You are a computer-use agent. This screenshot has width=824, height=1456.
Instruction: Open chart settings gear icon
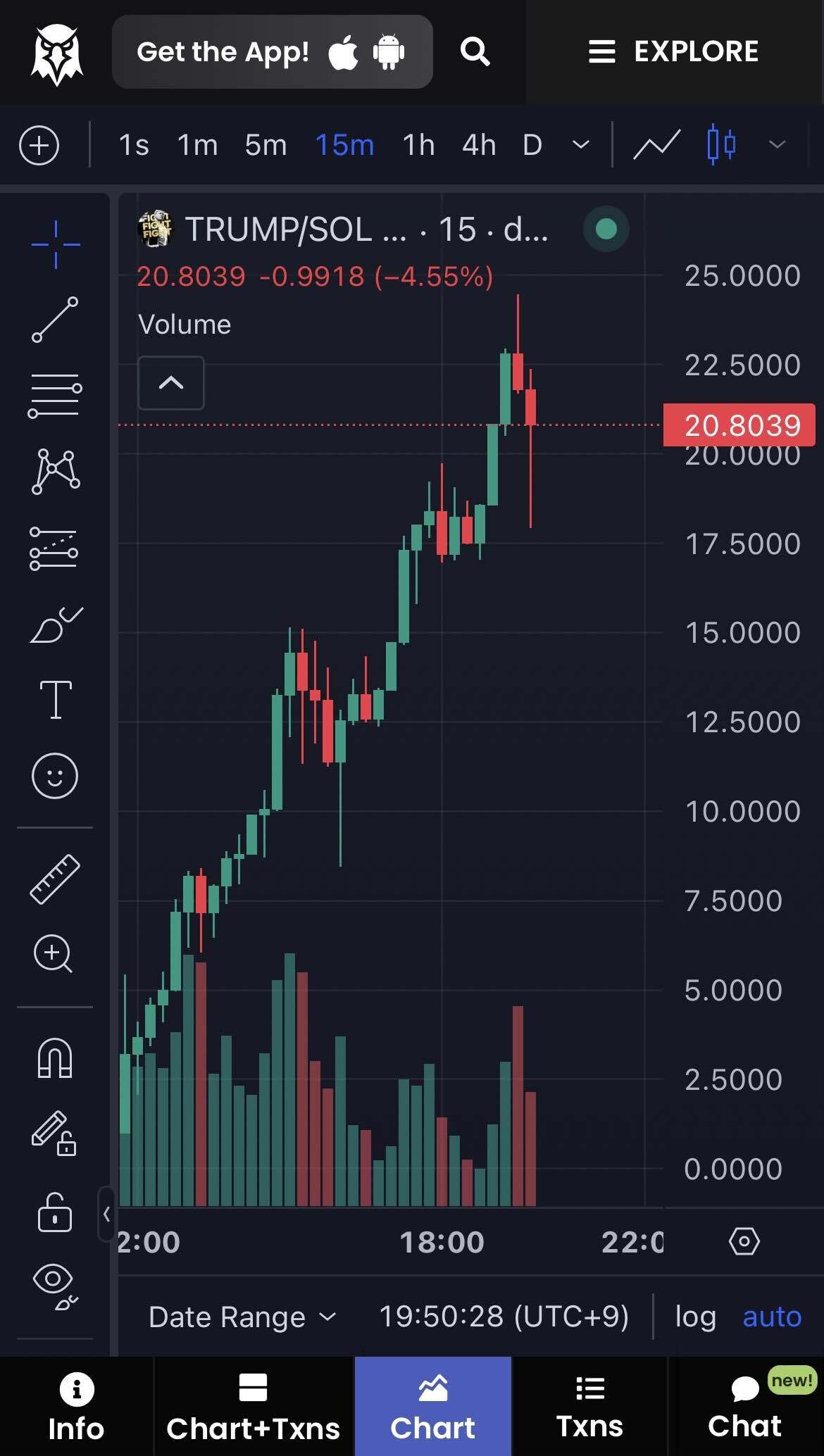pyautogui.click(x=744, y=1241)
